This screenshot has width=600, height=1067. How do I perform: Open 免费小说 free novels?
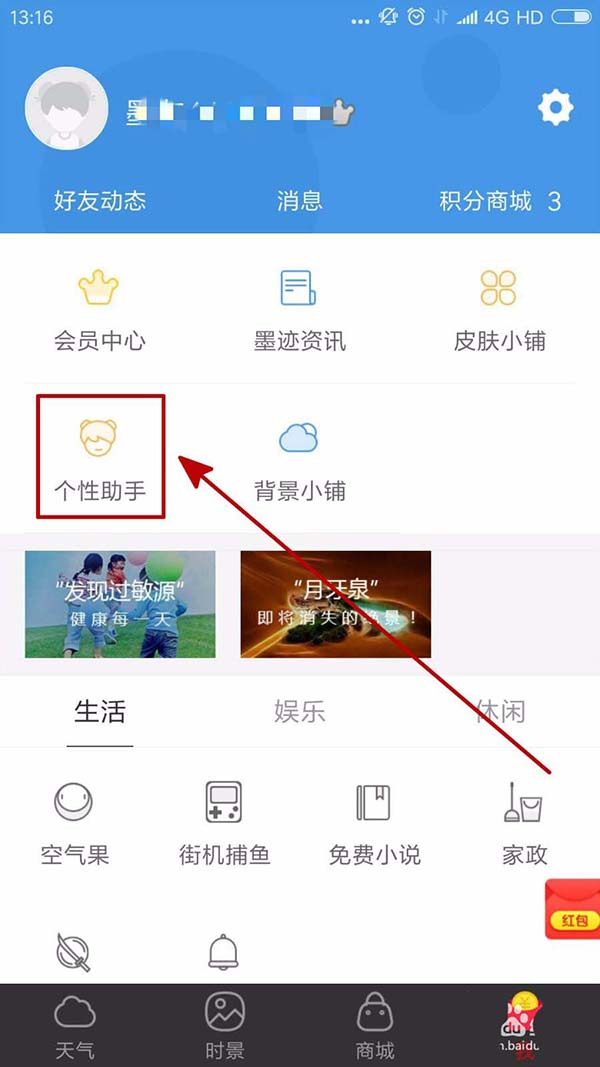point(374,823)
